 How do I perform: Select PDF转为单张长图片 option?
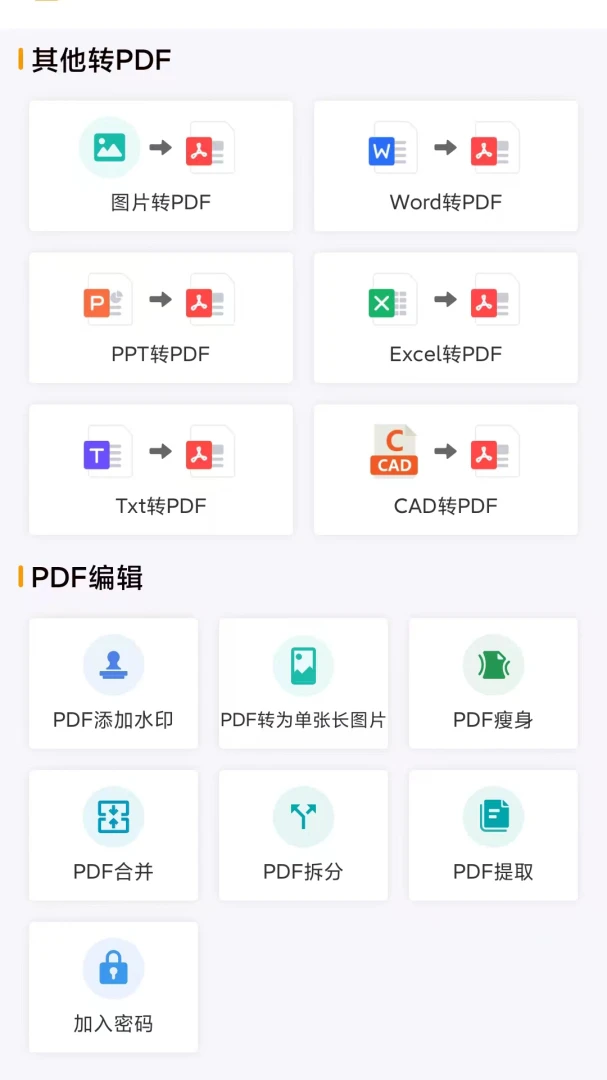(303, 684)
